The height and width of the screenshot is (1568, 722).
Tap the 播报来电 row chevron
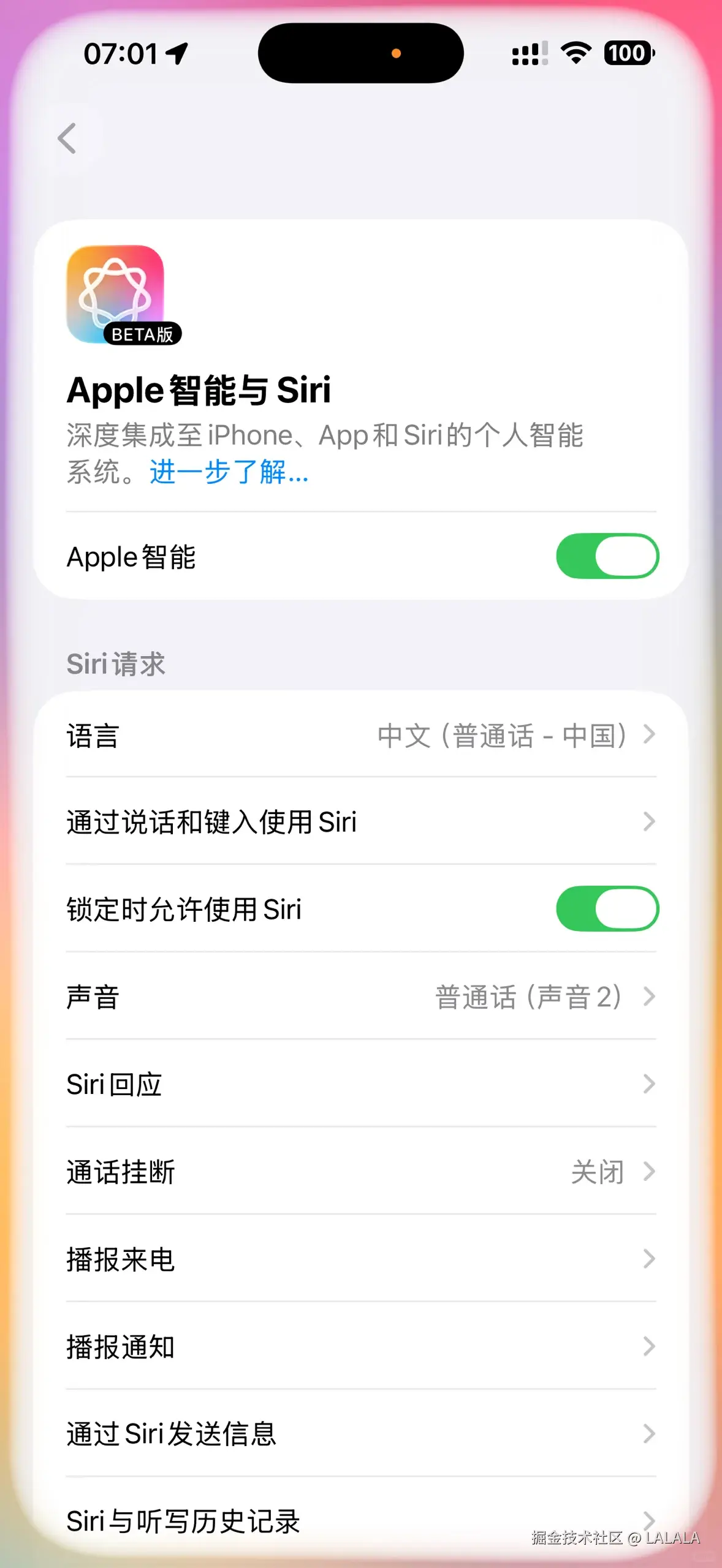648,1259
